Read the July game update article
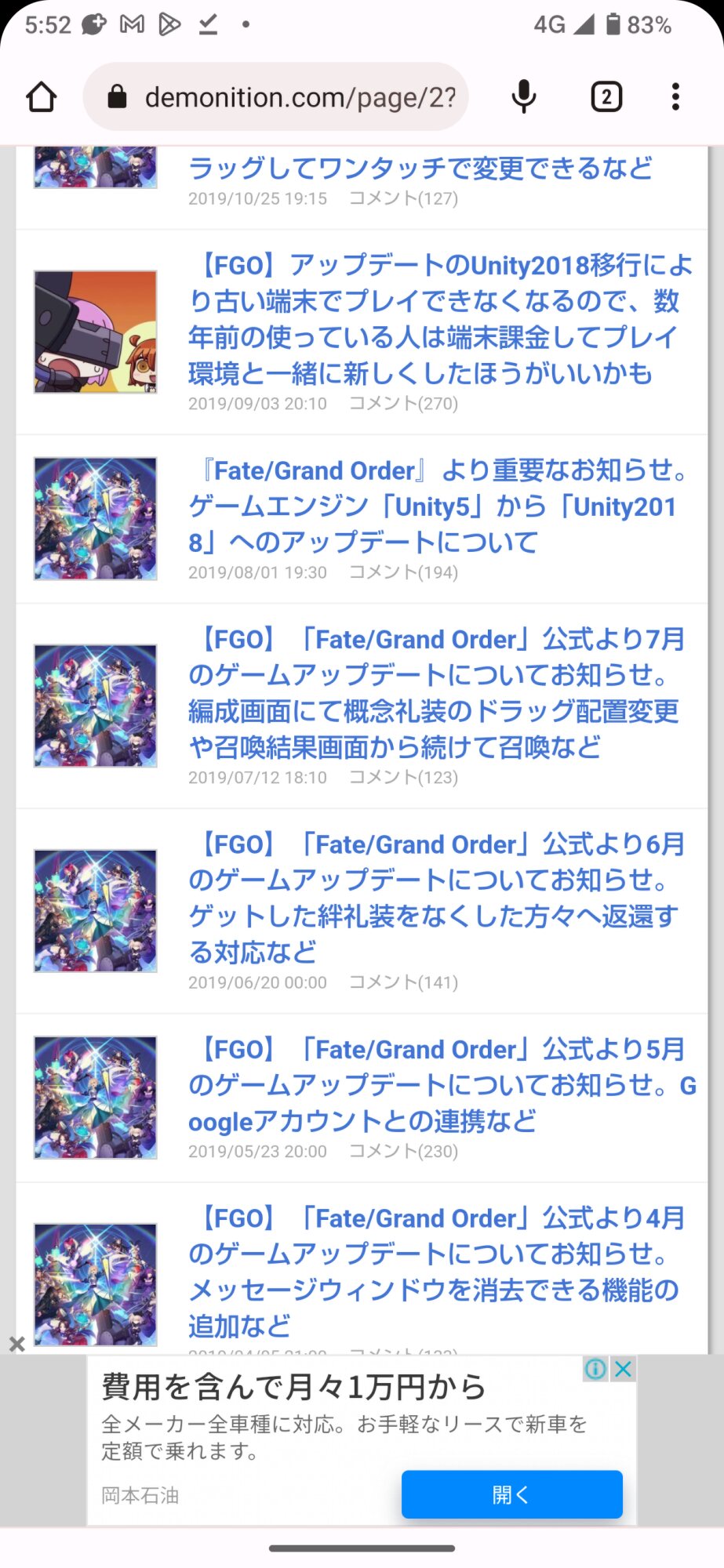This screenshot has height=1568, width=724. 436,693
